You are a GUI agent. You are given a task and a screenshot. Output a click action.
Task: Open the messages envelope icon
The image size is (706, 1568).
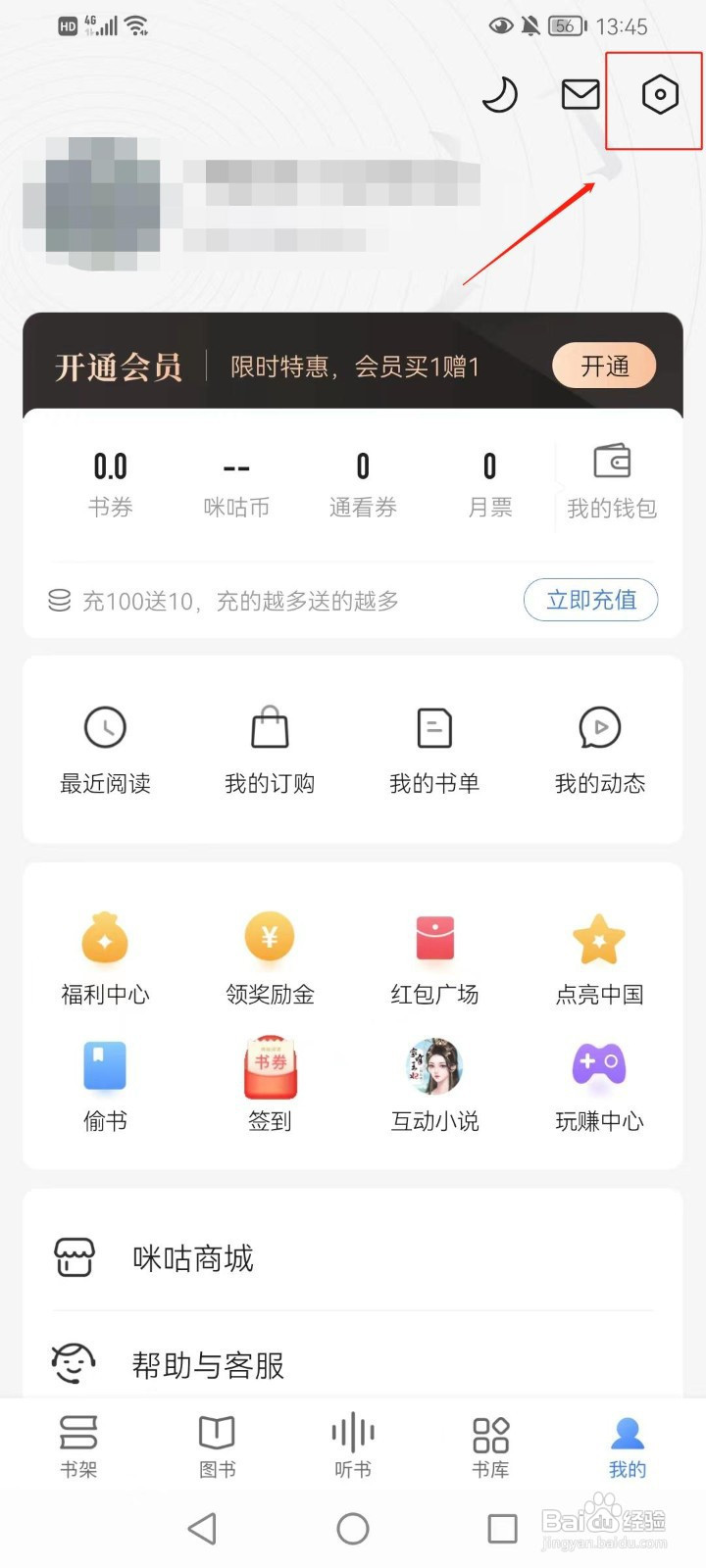pos(580,95)
